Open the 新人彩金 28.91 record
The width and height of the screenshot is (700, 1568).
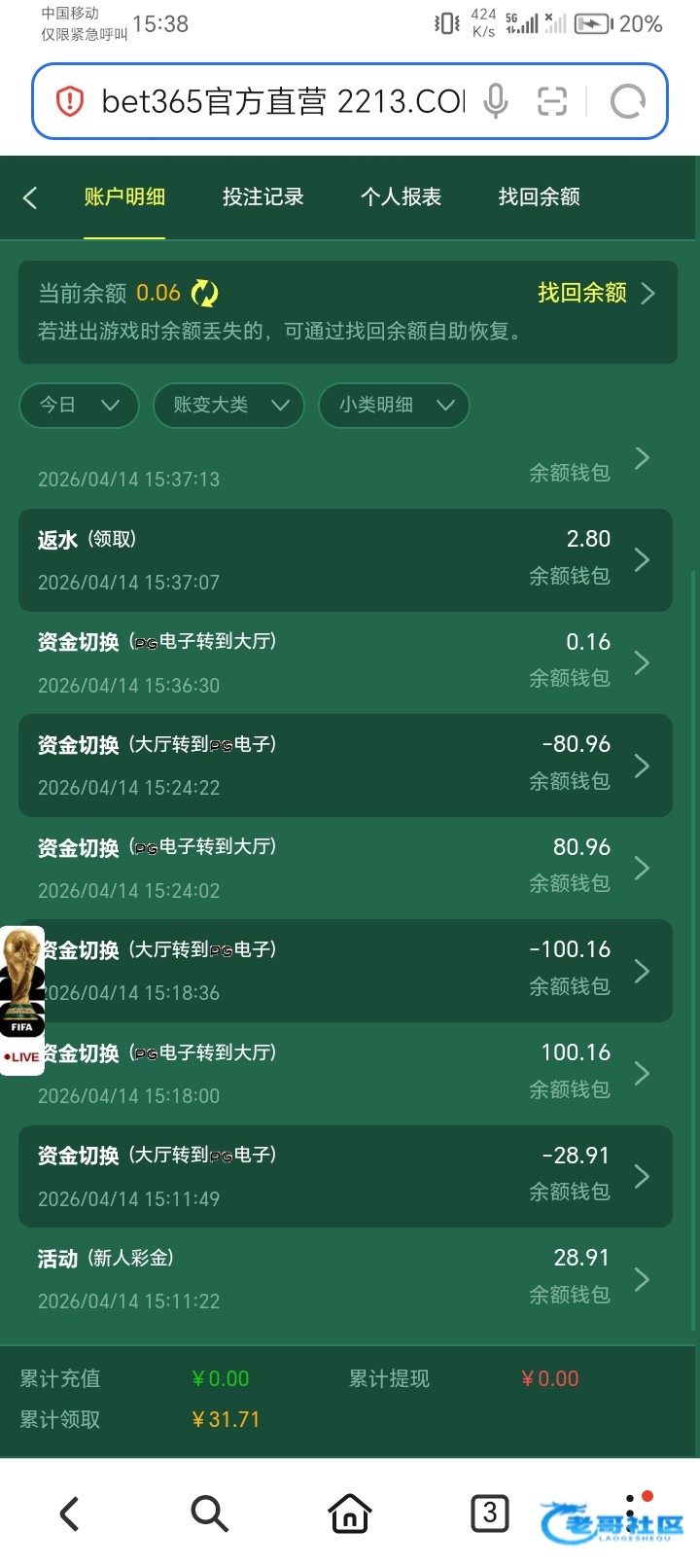(345, 1279)
